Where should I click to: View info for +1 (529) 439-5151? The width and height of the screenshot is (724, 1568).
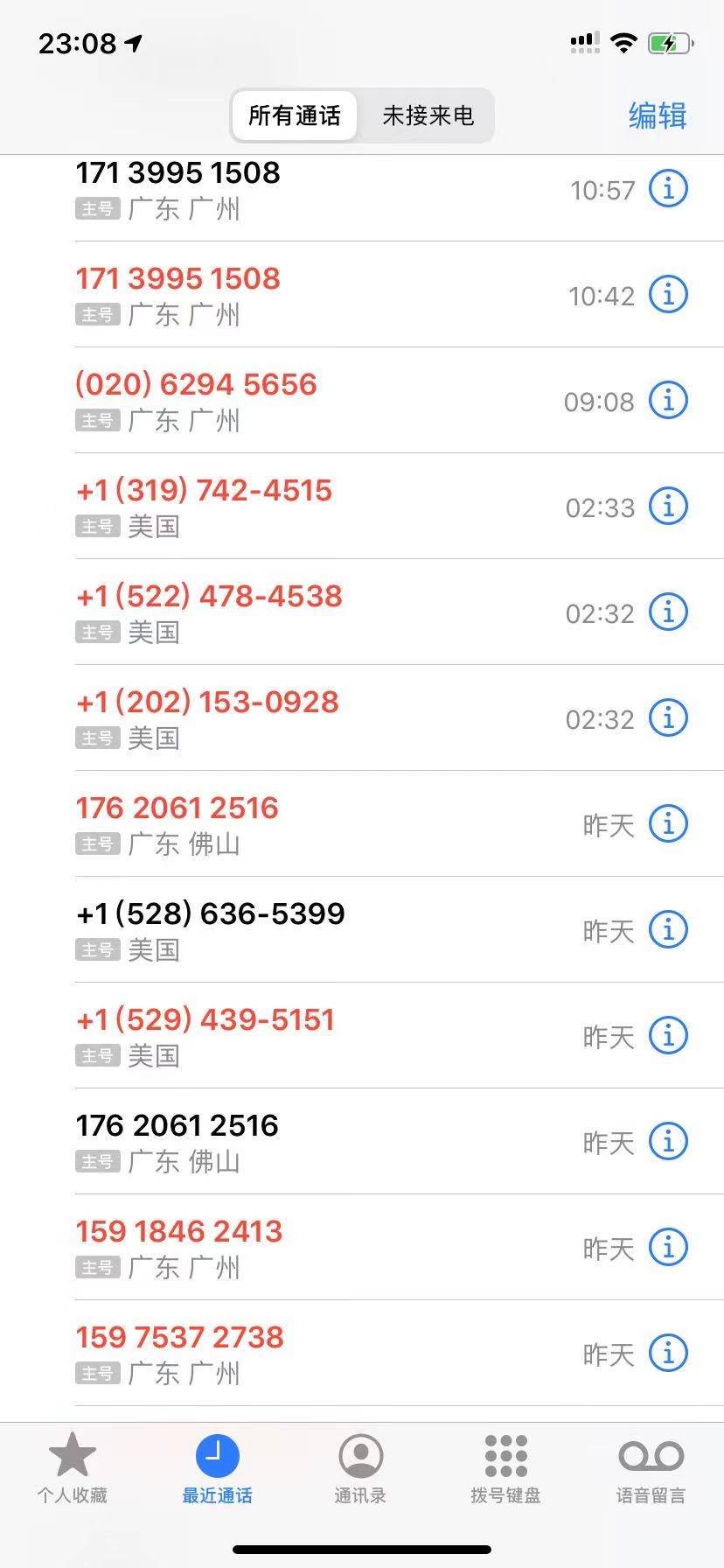668,1036
